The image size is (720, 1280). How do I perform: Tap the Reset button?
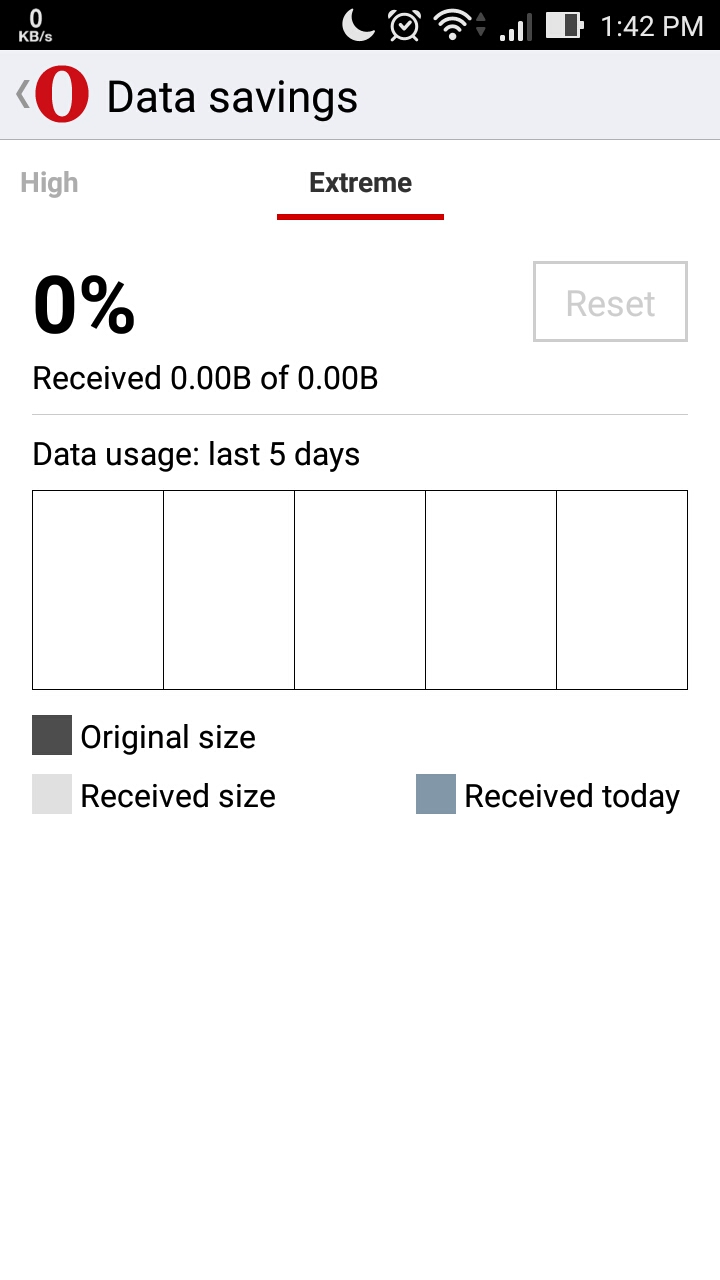pyautogui.click(x=610, y=302)
